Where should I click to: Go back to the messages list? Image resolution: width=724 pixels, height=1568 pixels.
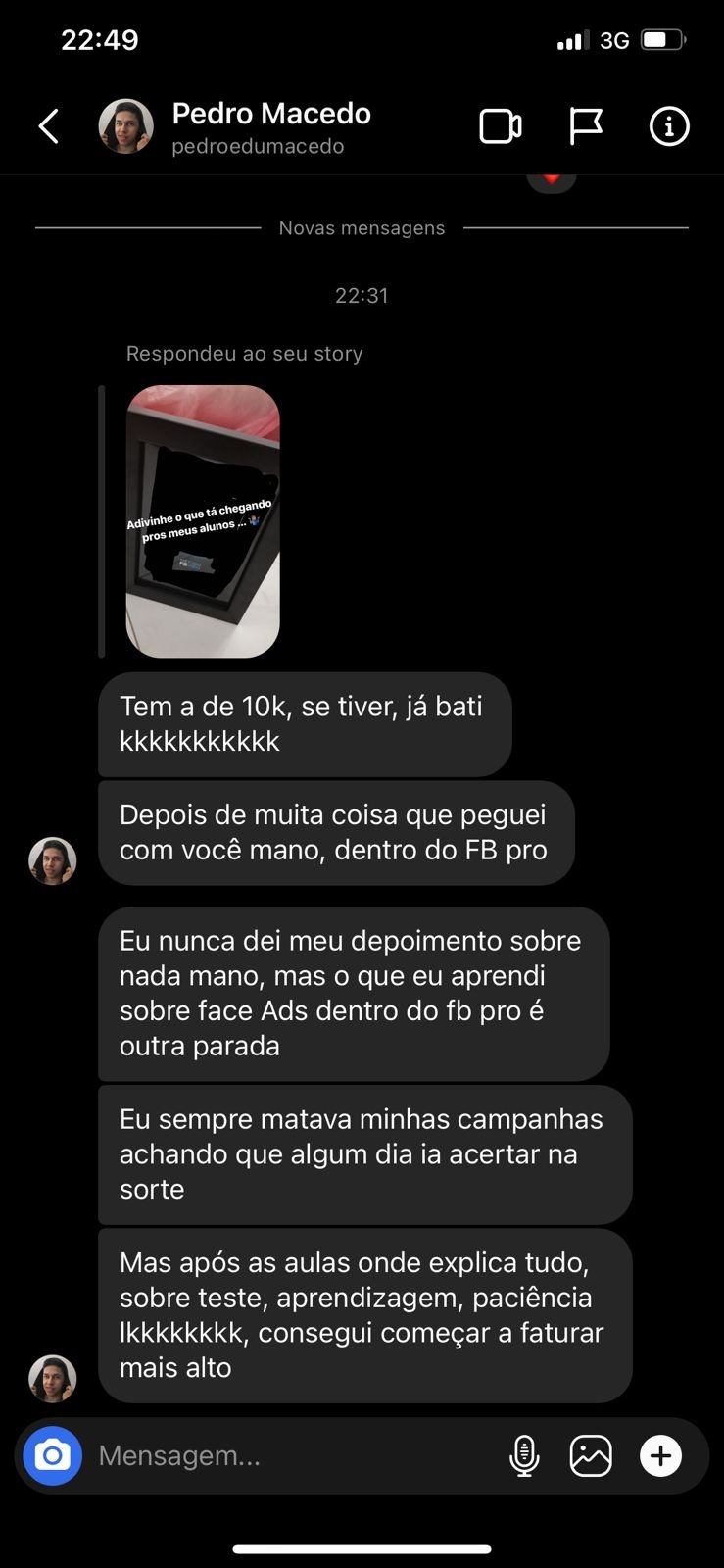(x=49, y=126)
